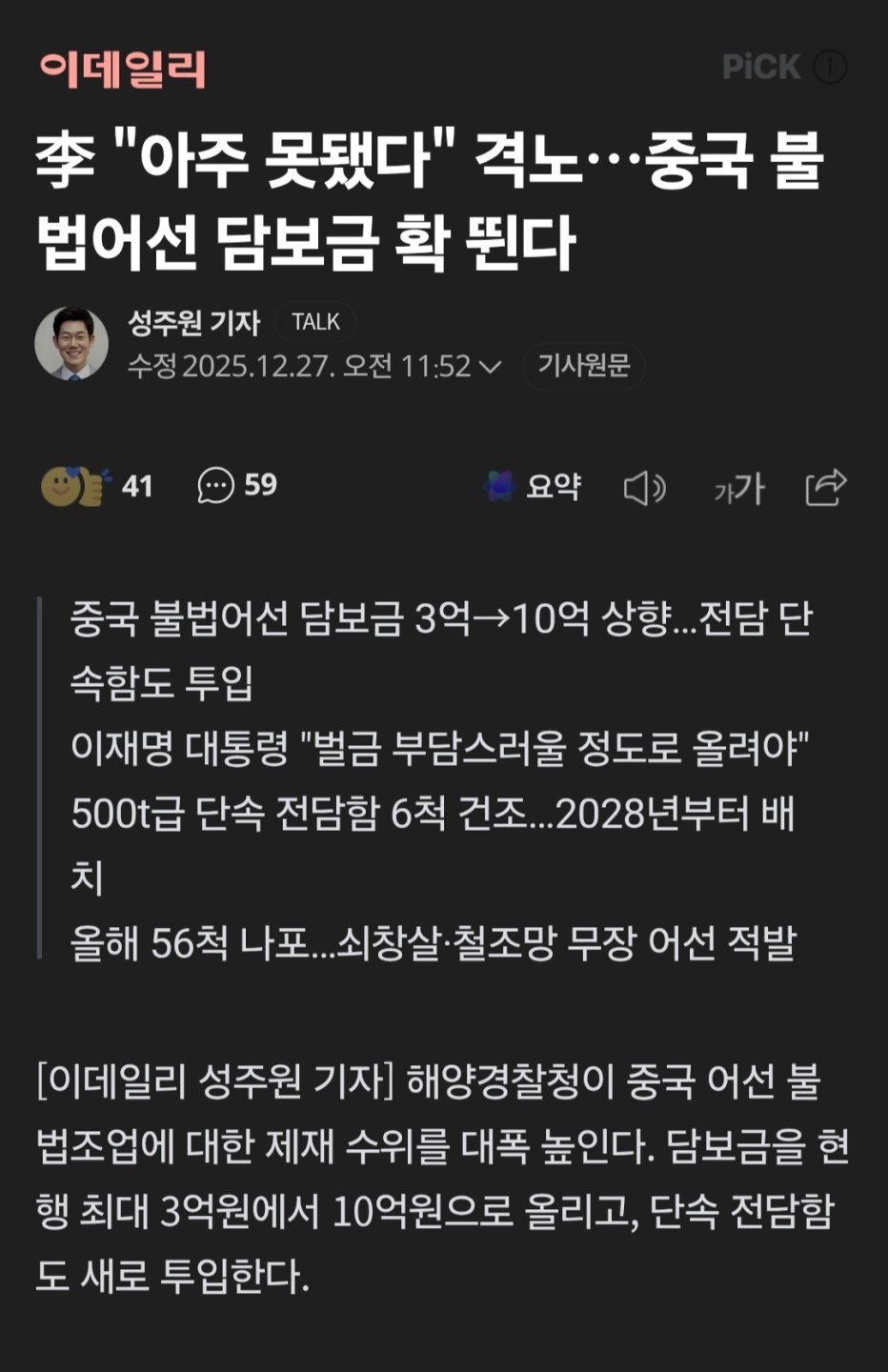Listen to article with speaker icon
The height and width of the screenshot is (1372, 888).
(x=644, y=488)
